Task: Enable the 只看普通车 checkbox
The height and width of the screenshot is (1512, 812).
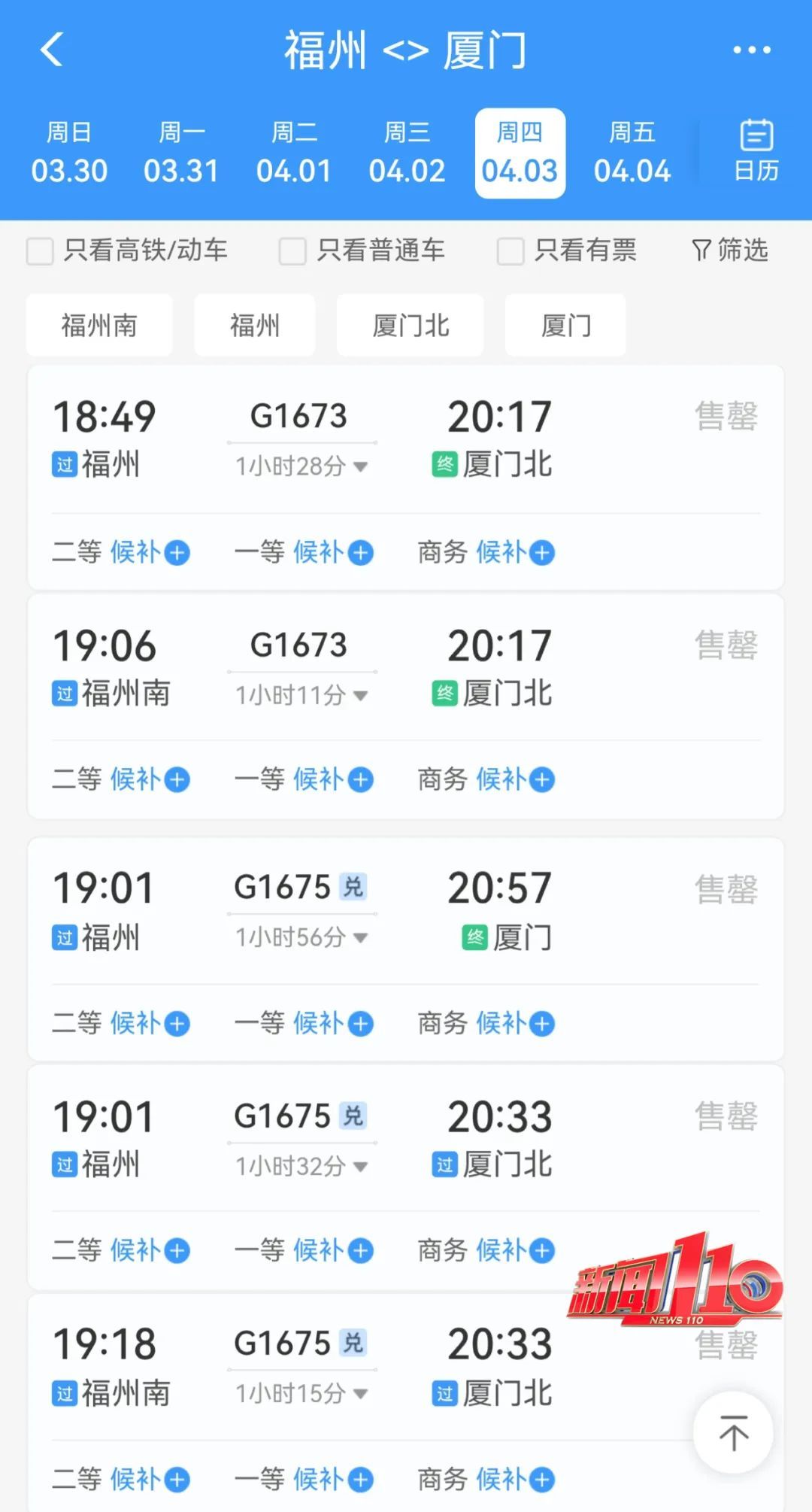Action: (x=292, y=251)
